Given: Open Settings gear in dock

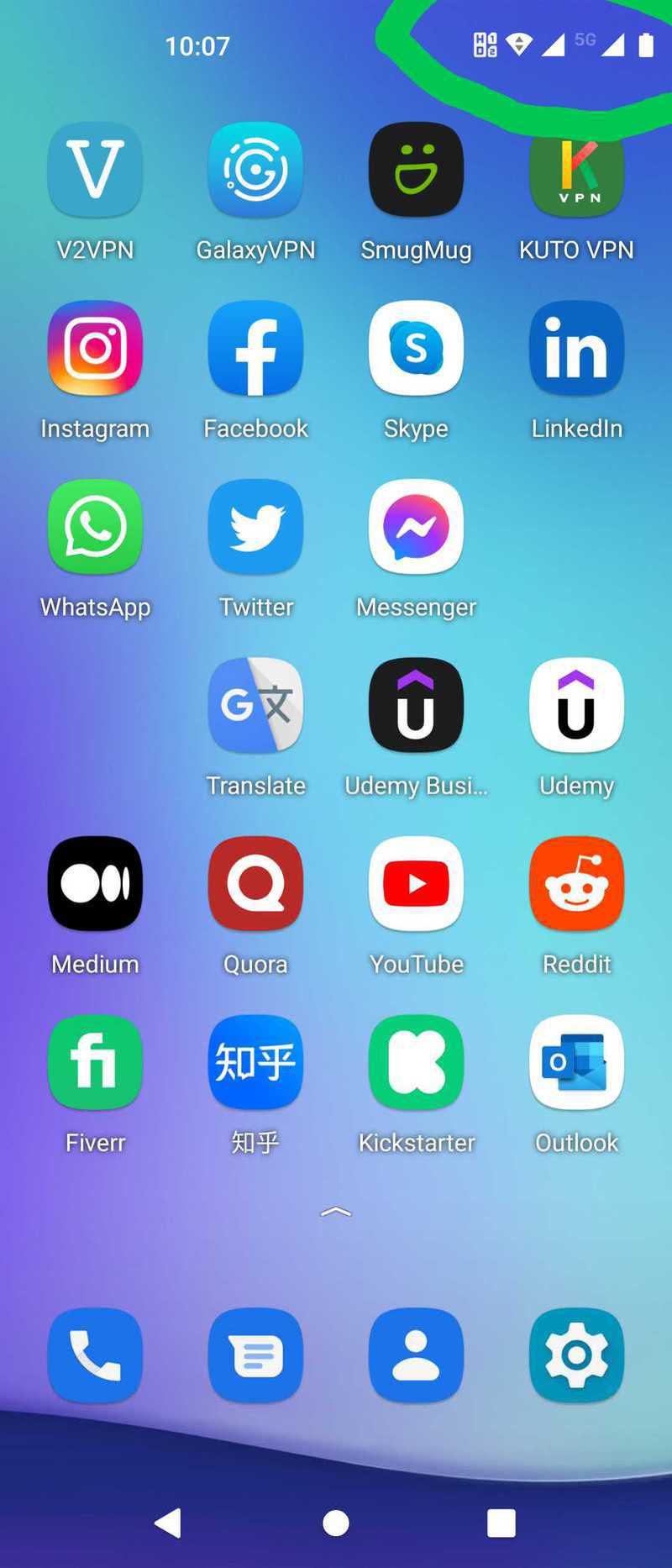Looking at the screenshot, I should pos(576,1355).
